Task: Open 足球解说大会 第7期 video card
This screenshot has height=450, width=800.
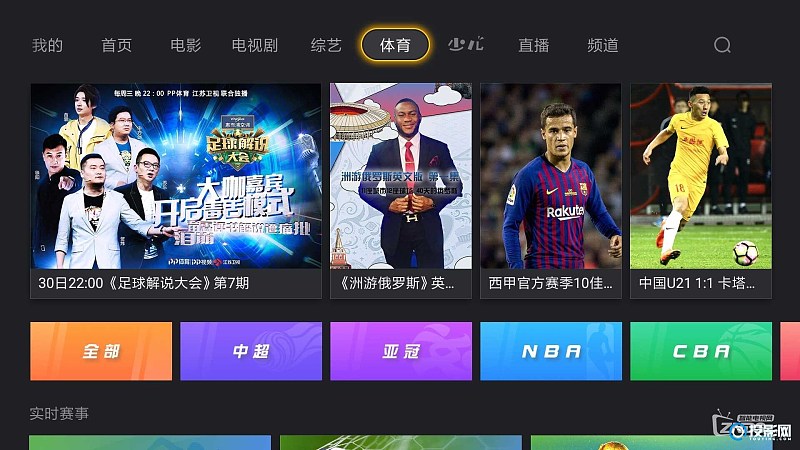Action: click(x=176, y=190)
